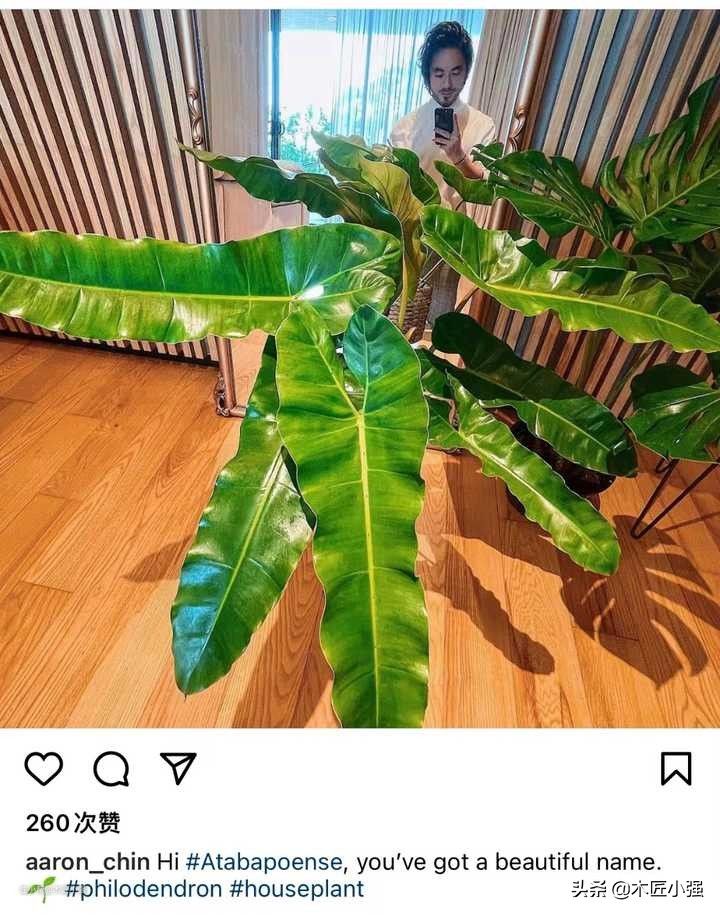The height and width of the screenshot is (915, 720).
Task: Share the post via paper plane icon
Action: coord(178,768)
